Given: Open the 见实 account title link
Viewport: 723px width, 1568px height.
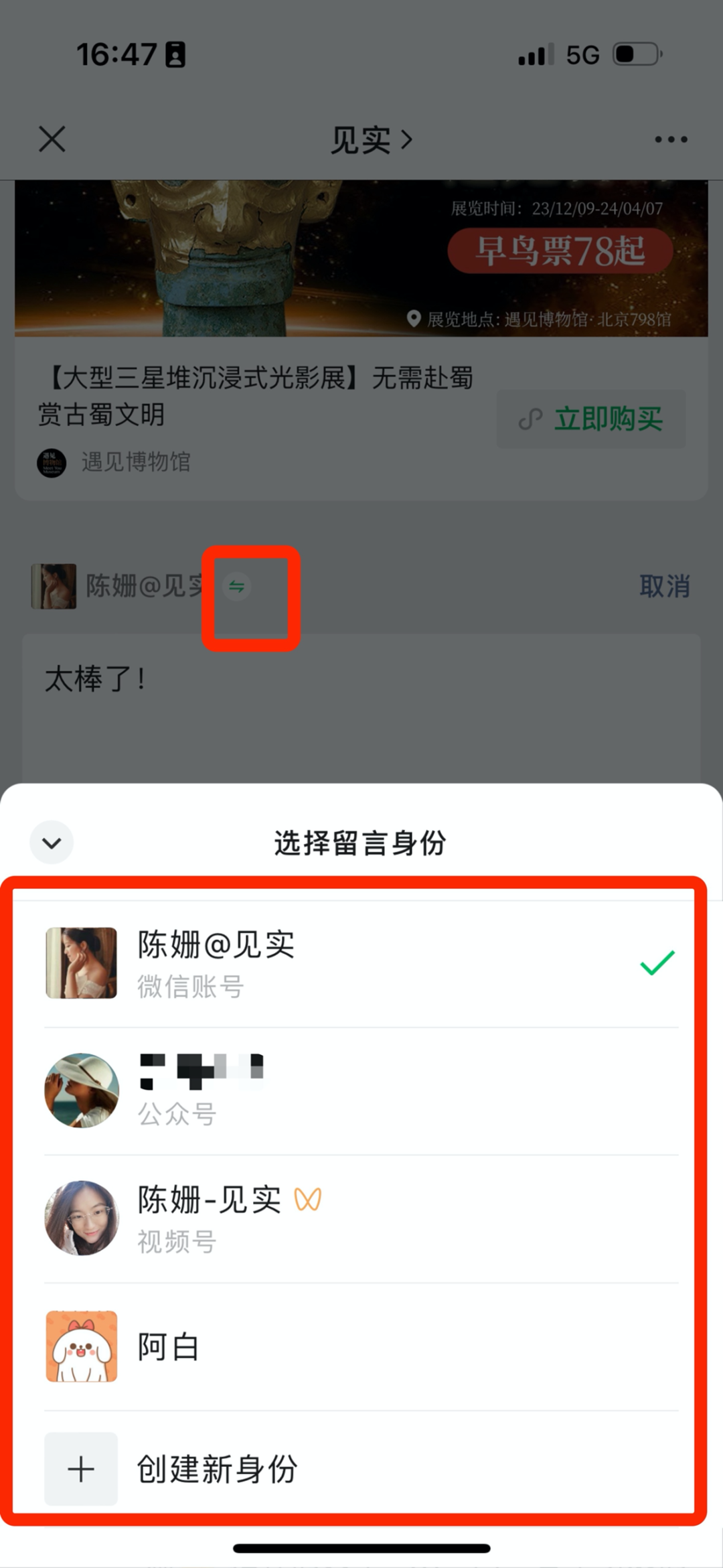Looking at the screenshot, I should 370,140.
